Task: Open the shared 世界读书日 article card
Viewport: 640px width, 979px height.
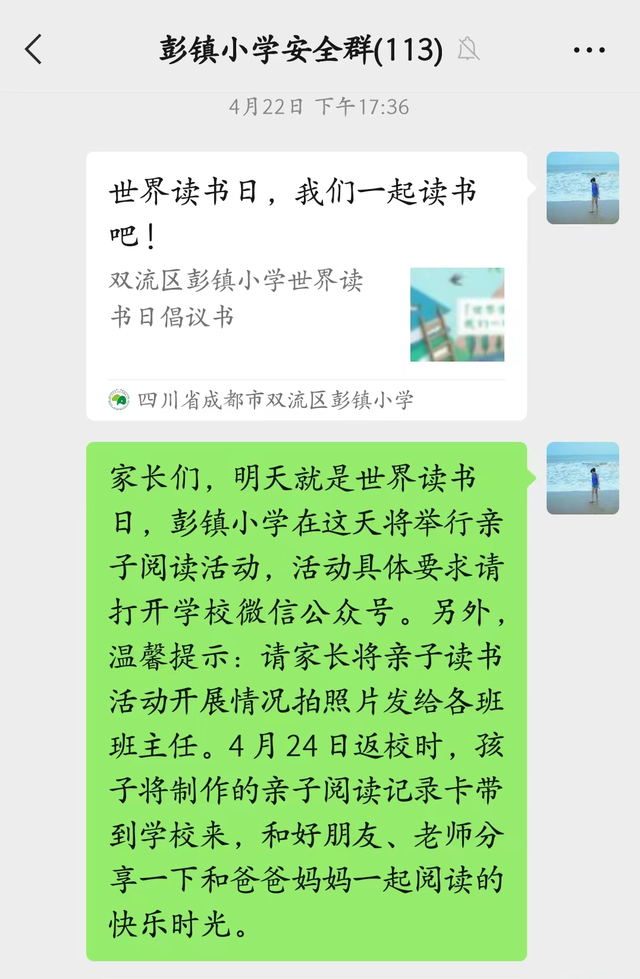Action: [x=306, y=285]
